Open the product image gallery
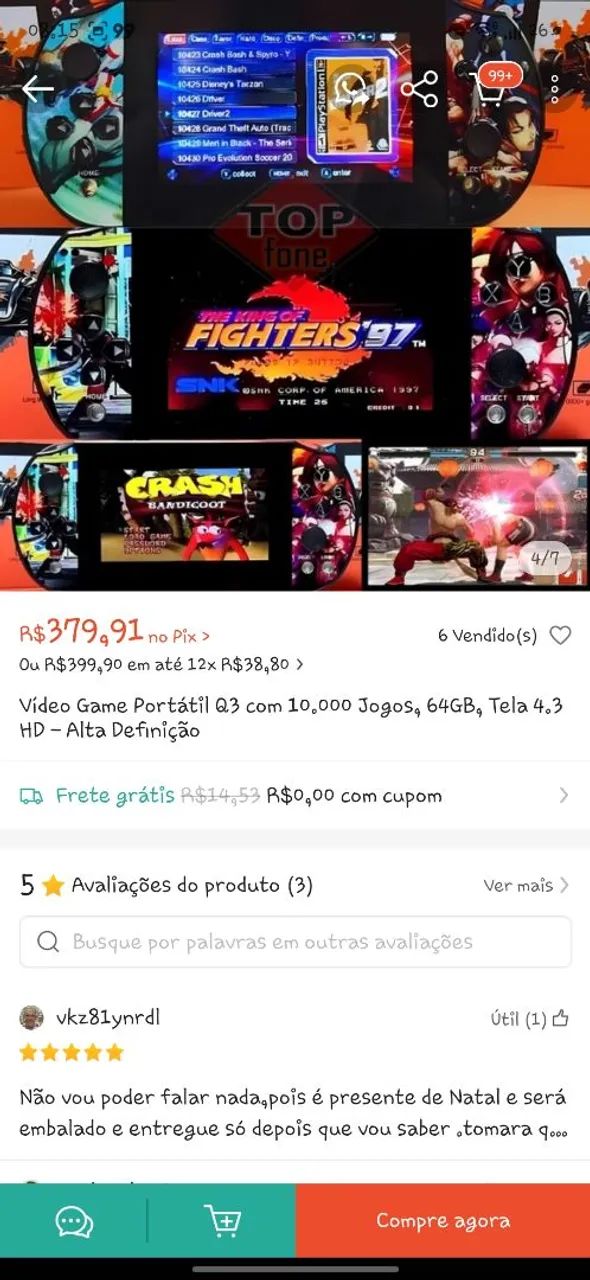The width and height of the screenshot is (590, 1280). [295, 295]
